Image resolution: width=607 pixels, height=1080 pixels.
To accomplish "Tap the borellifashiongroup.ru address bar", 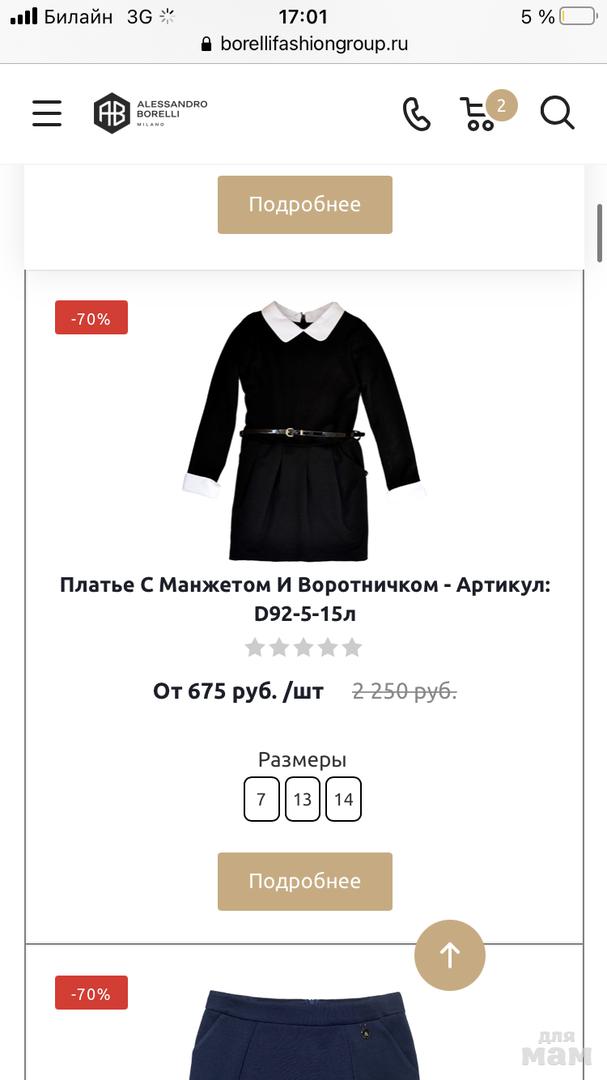I will click(x=304, y=44).
